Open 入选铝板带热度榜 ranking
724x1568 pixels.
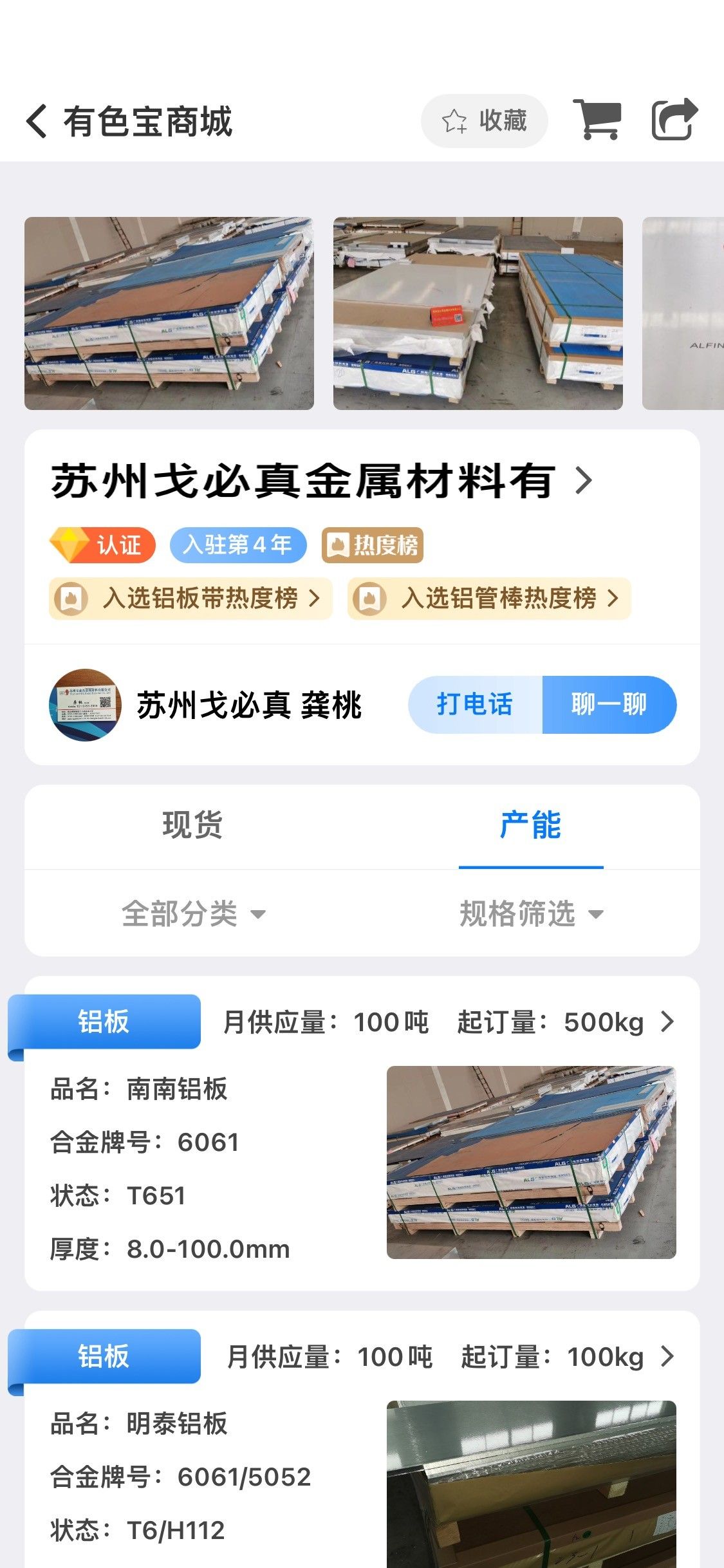tap(190, 599)
